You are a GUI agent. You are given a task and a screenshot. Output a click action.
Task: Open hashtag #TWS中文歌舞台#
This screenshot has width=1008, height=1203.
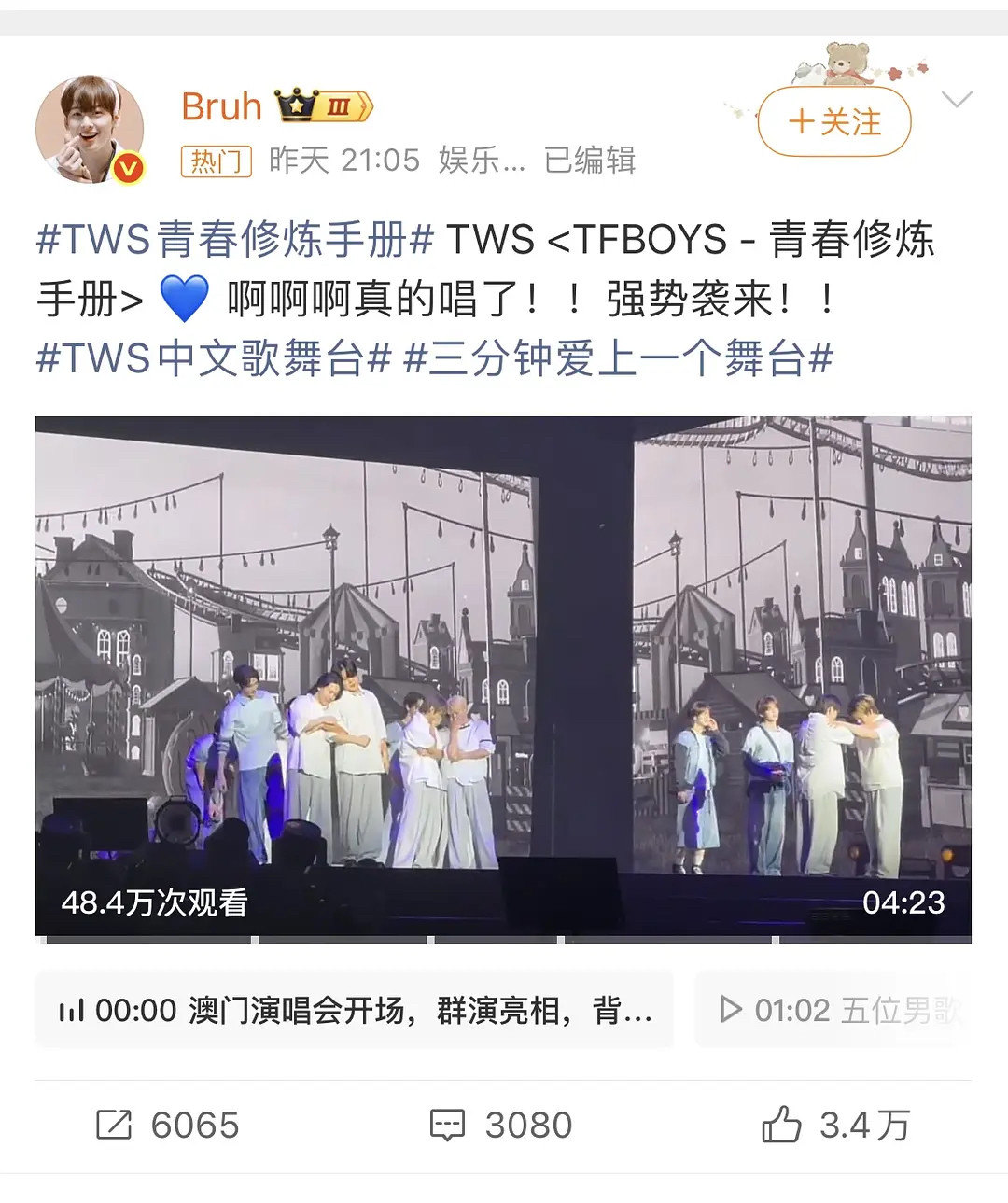[x=213, y=358]
